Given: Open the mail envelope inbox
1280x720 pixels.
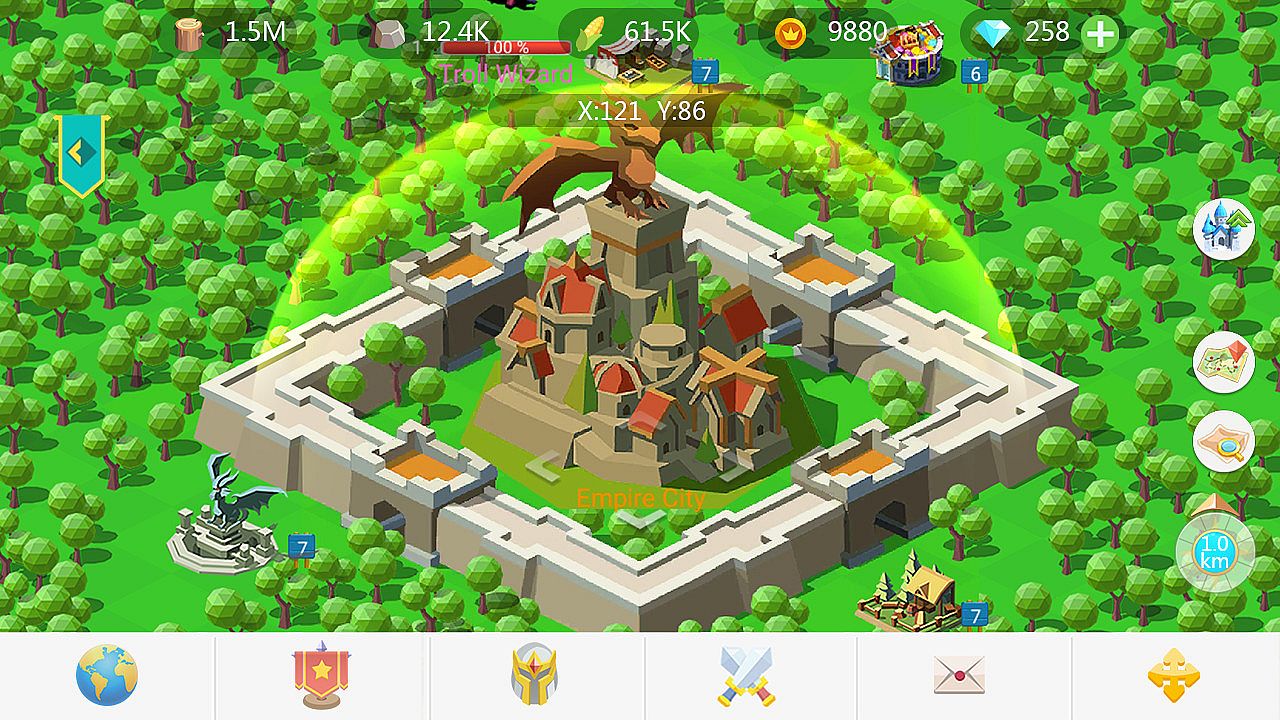Looking at the screenshot, I should 959,676.
